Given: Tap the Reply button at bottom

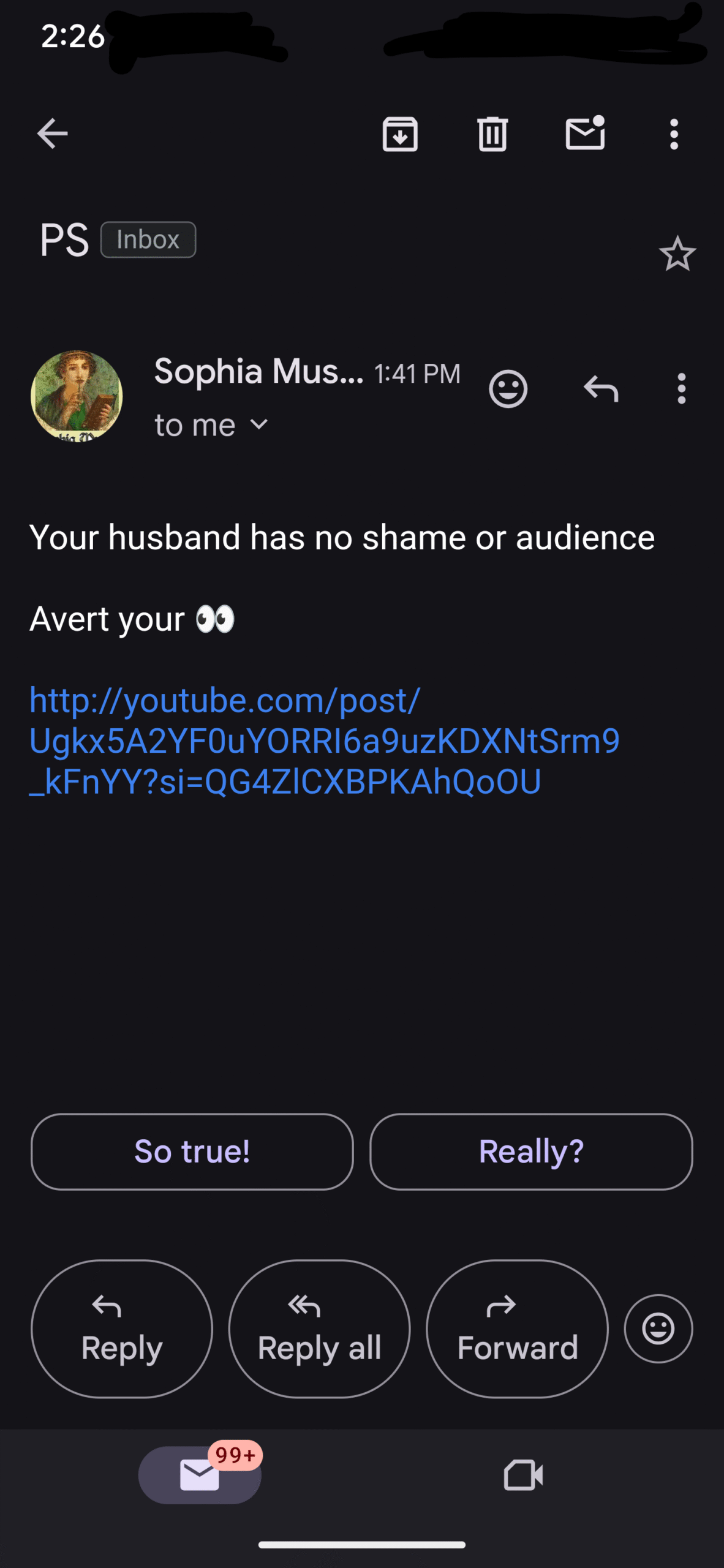Looking at the screenshot, I should (122, 1329).
